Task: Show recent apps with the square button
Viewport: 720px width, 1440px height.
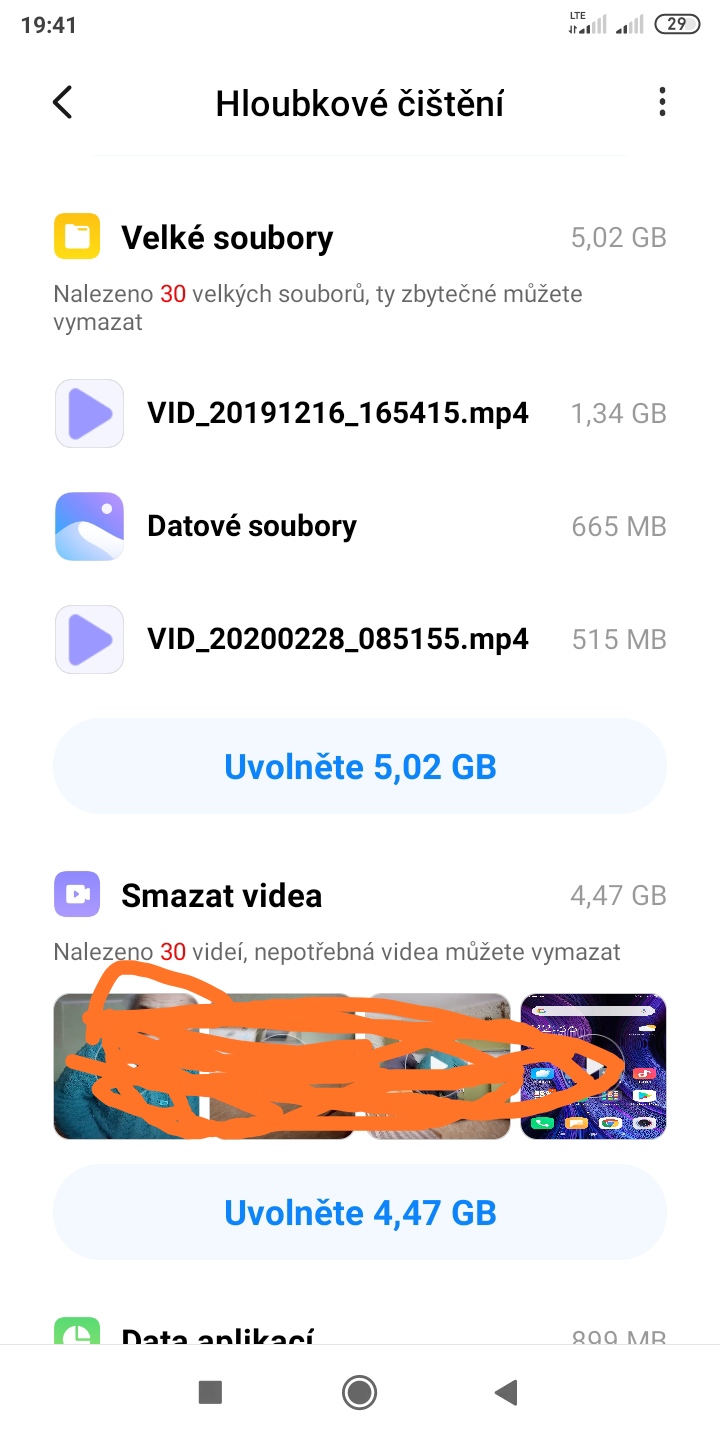Action: click(x=210, y=1392)
